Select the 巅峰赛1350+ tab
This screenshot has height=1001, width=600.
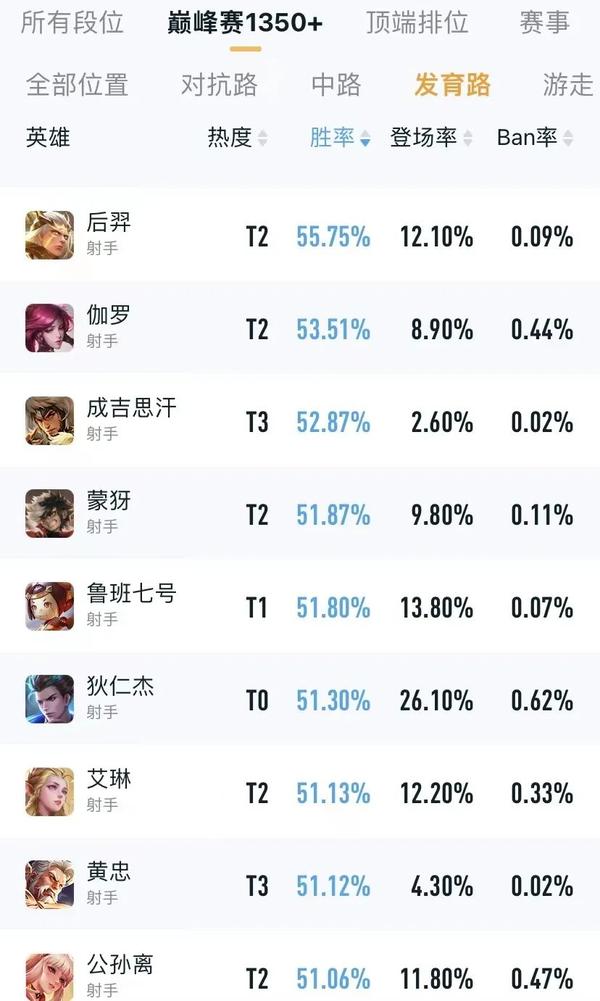tap(245, 22)
